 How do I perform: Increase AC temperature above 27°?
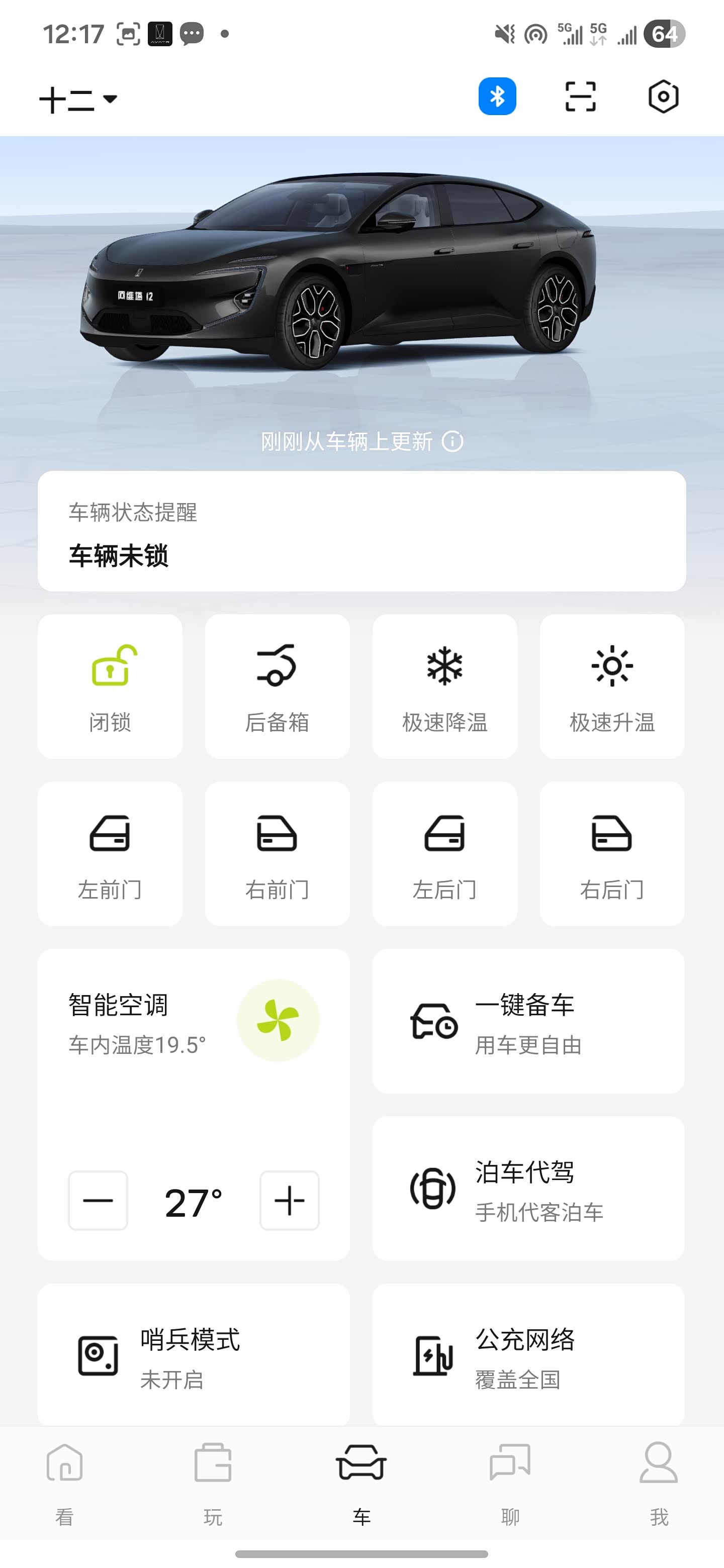tap(289, 1200)
